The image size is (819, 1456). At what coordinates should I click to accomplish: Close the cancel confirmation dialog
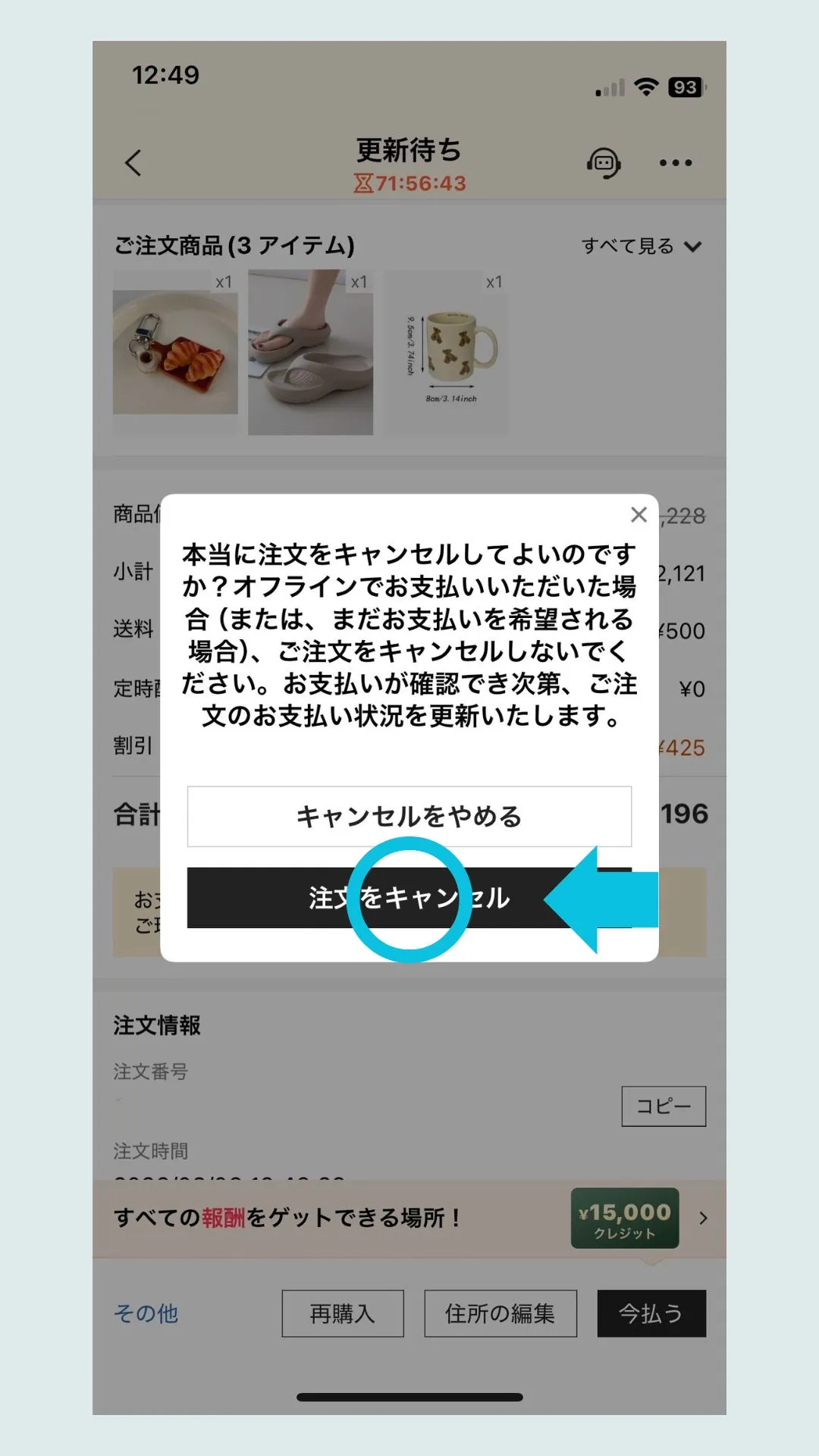[639, 515]
